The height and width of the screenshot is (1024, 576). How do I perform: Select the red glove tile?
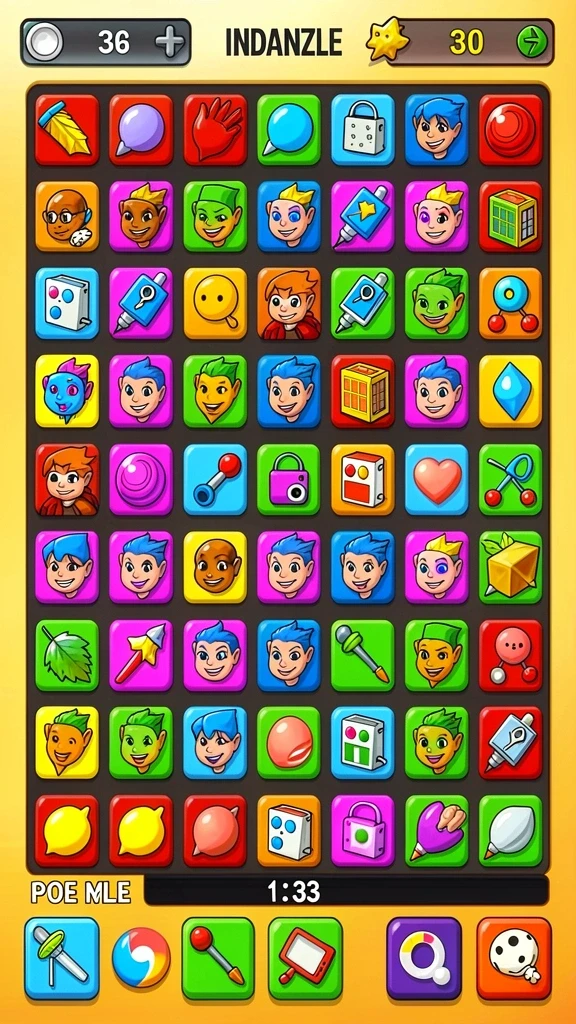(215, 129)
